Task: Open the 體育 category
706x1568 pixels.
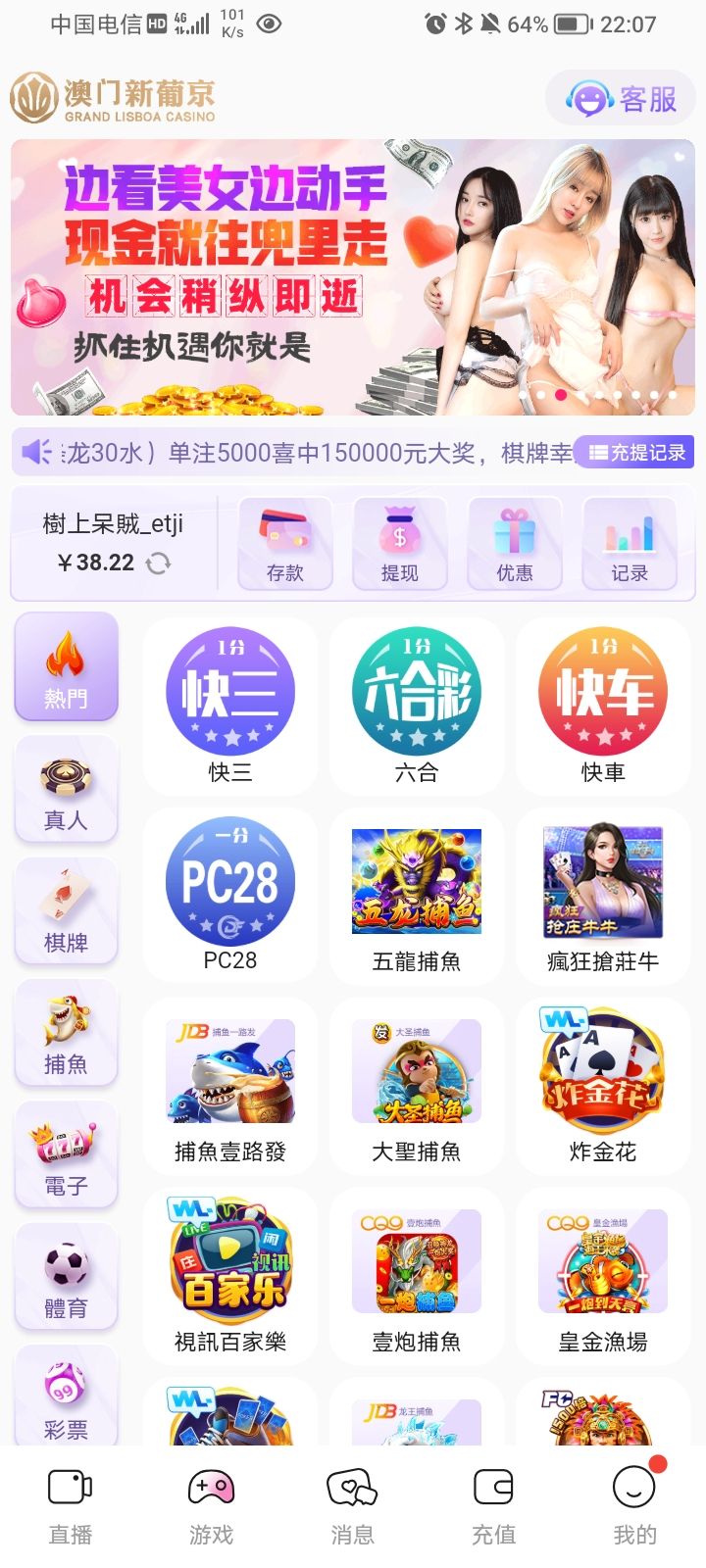Action: pos(66,1278)
